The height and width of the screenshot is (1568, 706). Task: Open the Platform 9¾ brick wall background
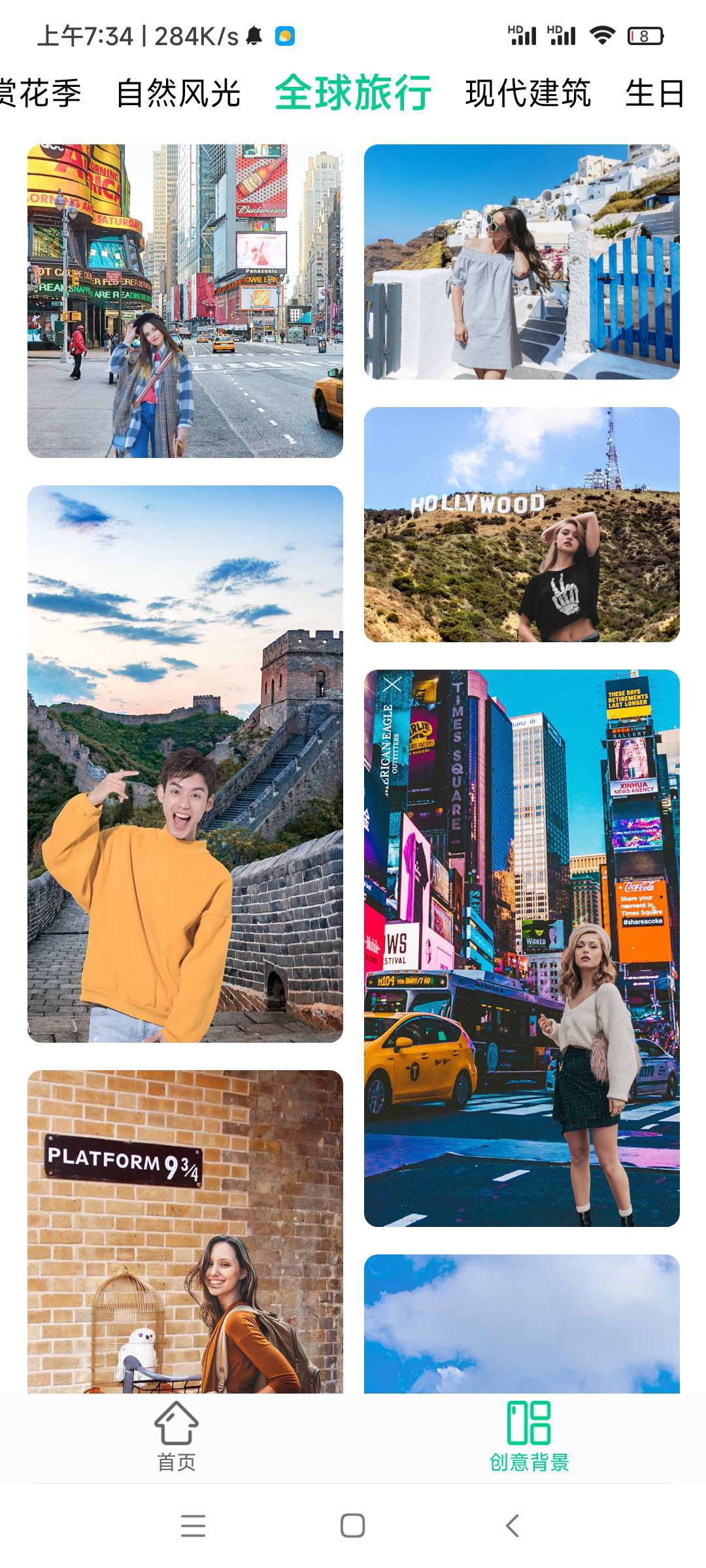185,1231
